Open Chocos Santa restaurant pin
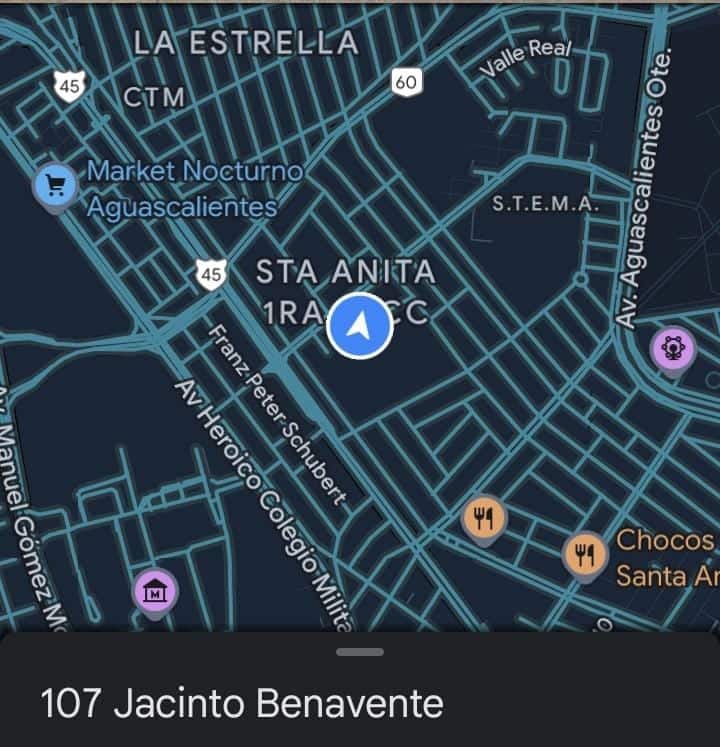 [x=585, y=553]
